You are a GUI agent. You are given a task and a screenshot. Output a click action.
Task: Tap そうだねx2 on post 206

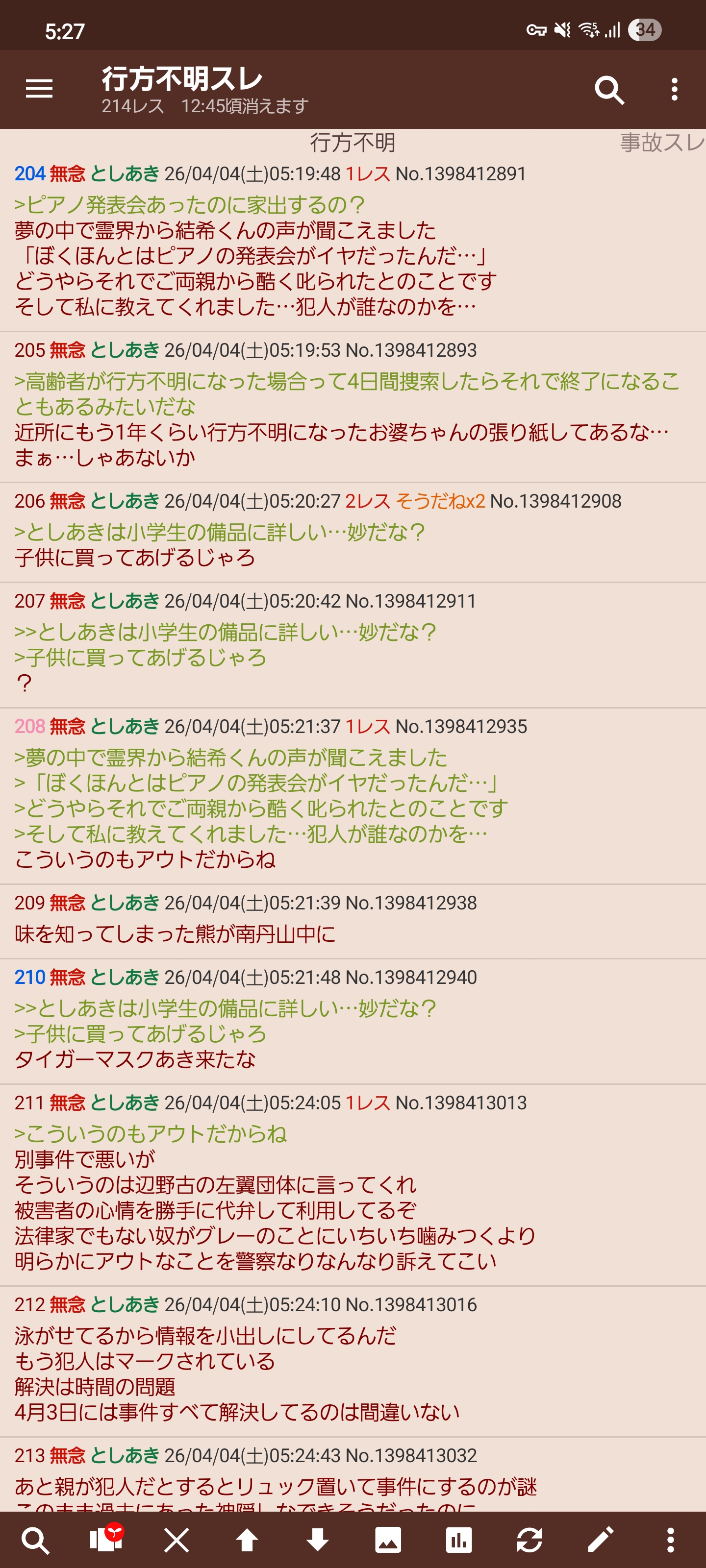[440, 502]
